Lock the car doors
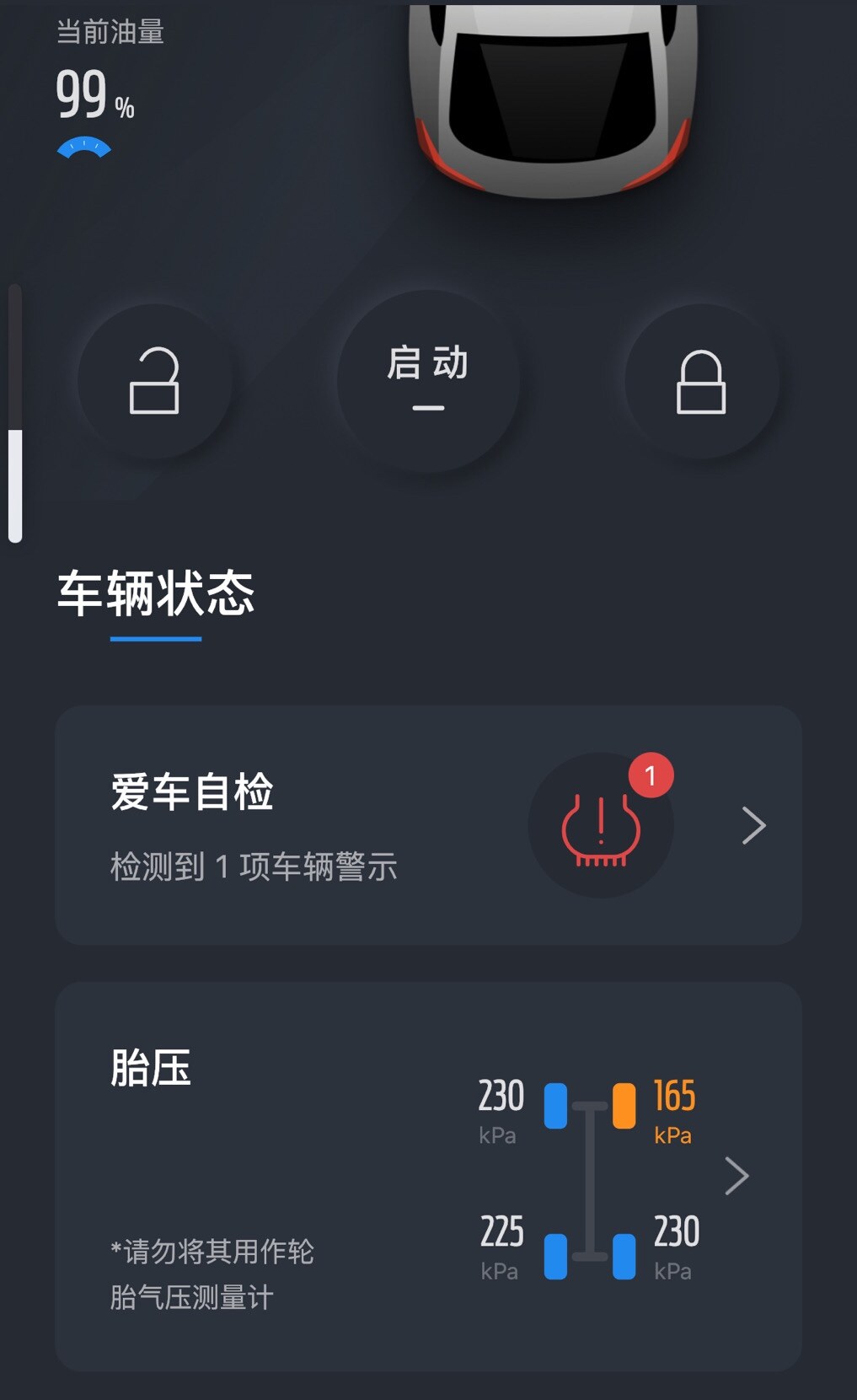Screen dimensions: 857x1400 click(701, 382)
